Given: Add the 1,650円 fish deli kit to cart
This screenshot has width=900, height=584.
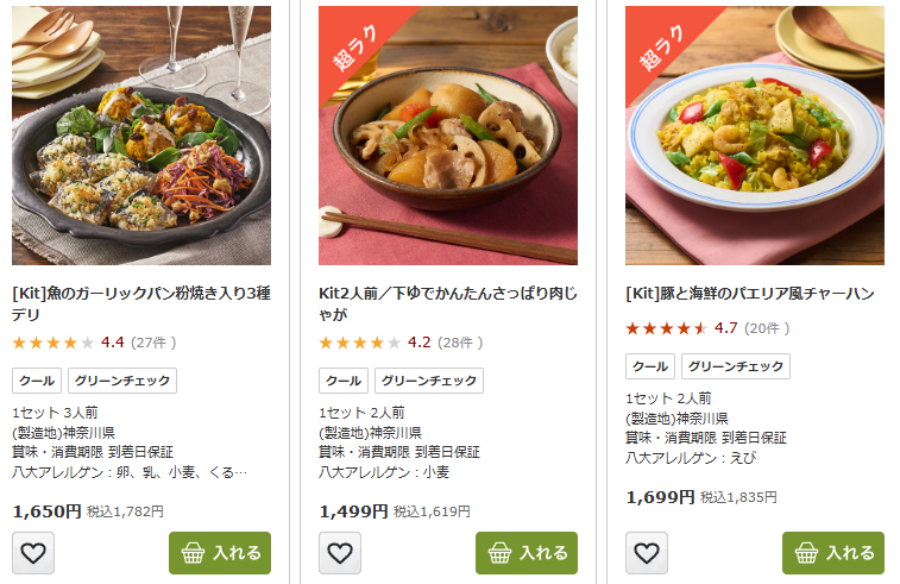Looking at the screenshot, I should click(x=220, y=553).
